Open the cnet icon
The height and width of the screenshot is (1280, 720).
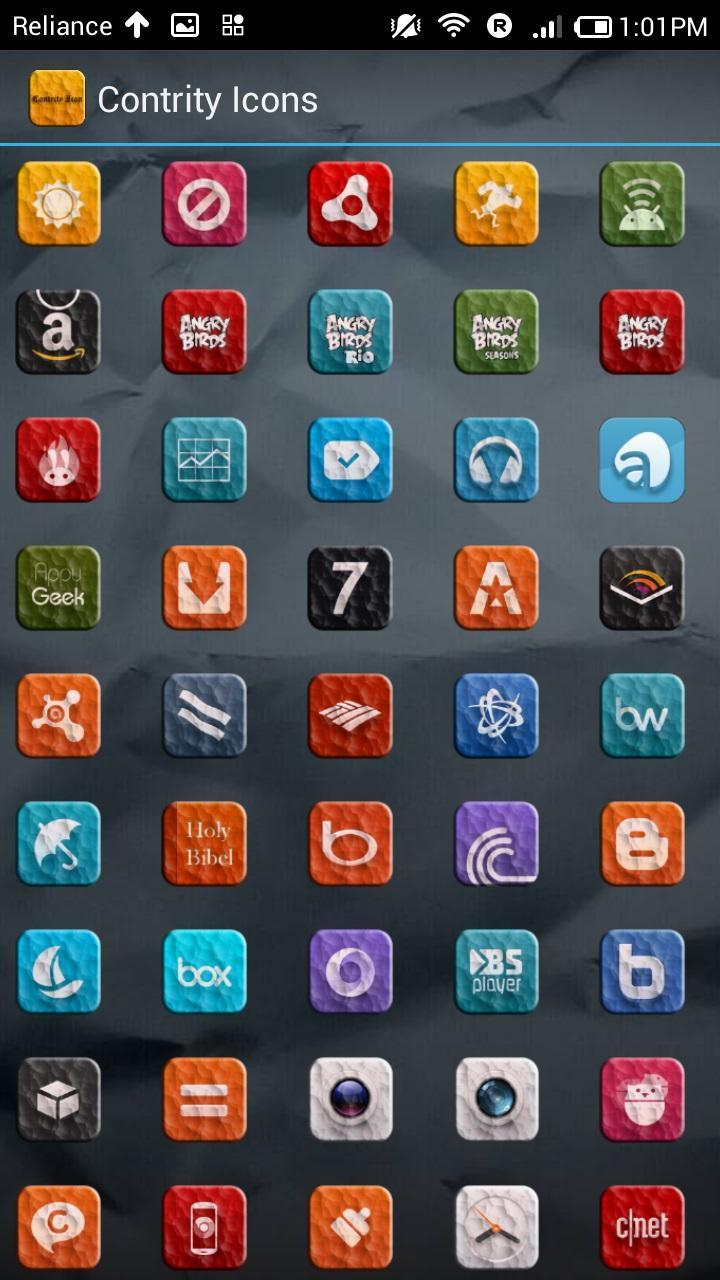tap(642, 1227)
